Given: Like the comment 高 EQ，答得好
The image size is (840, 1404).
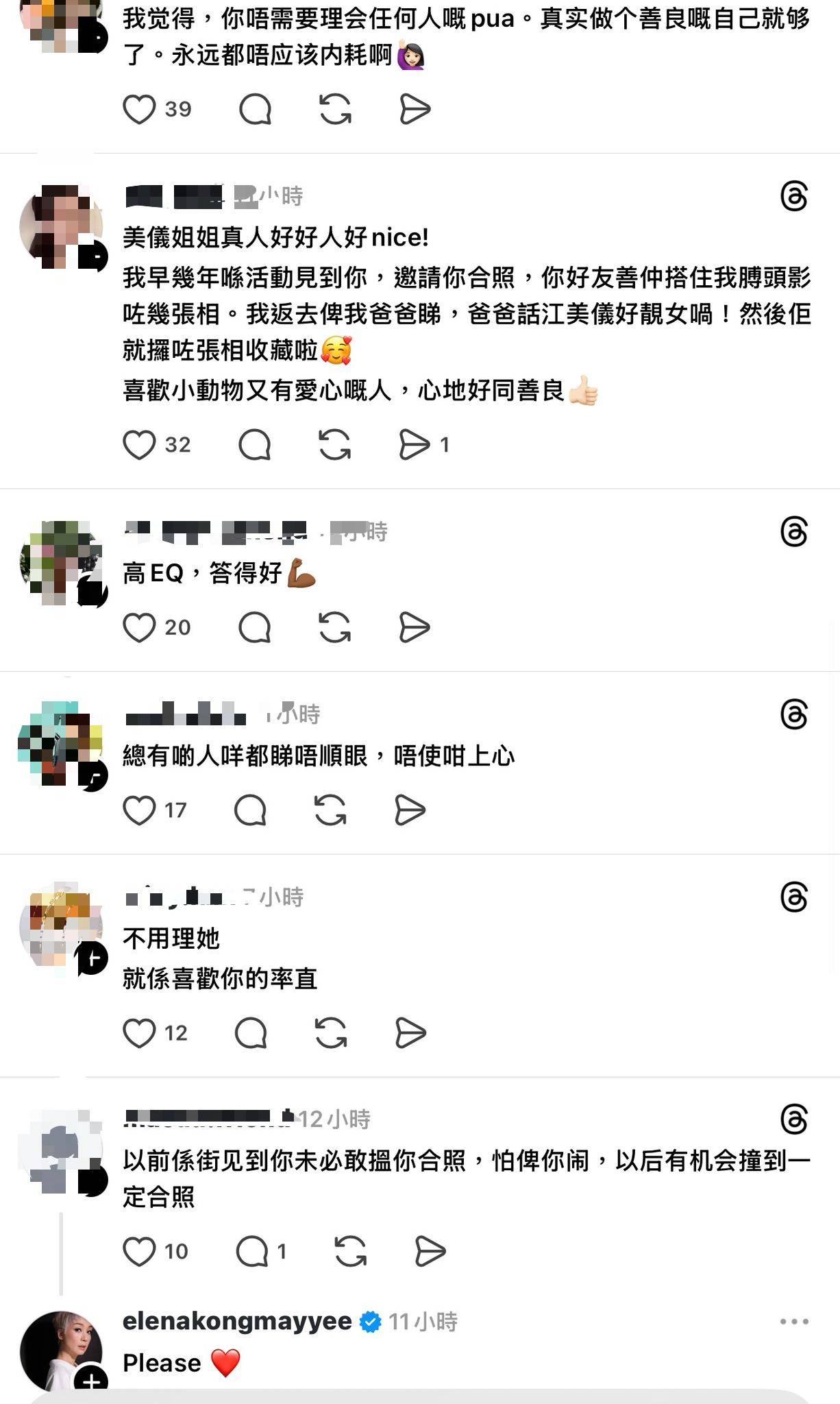Looking at the screenshot, I should point(139,627).
